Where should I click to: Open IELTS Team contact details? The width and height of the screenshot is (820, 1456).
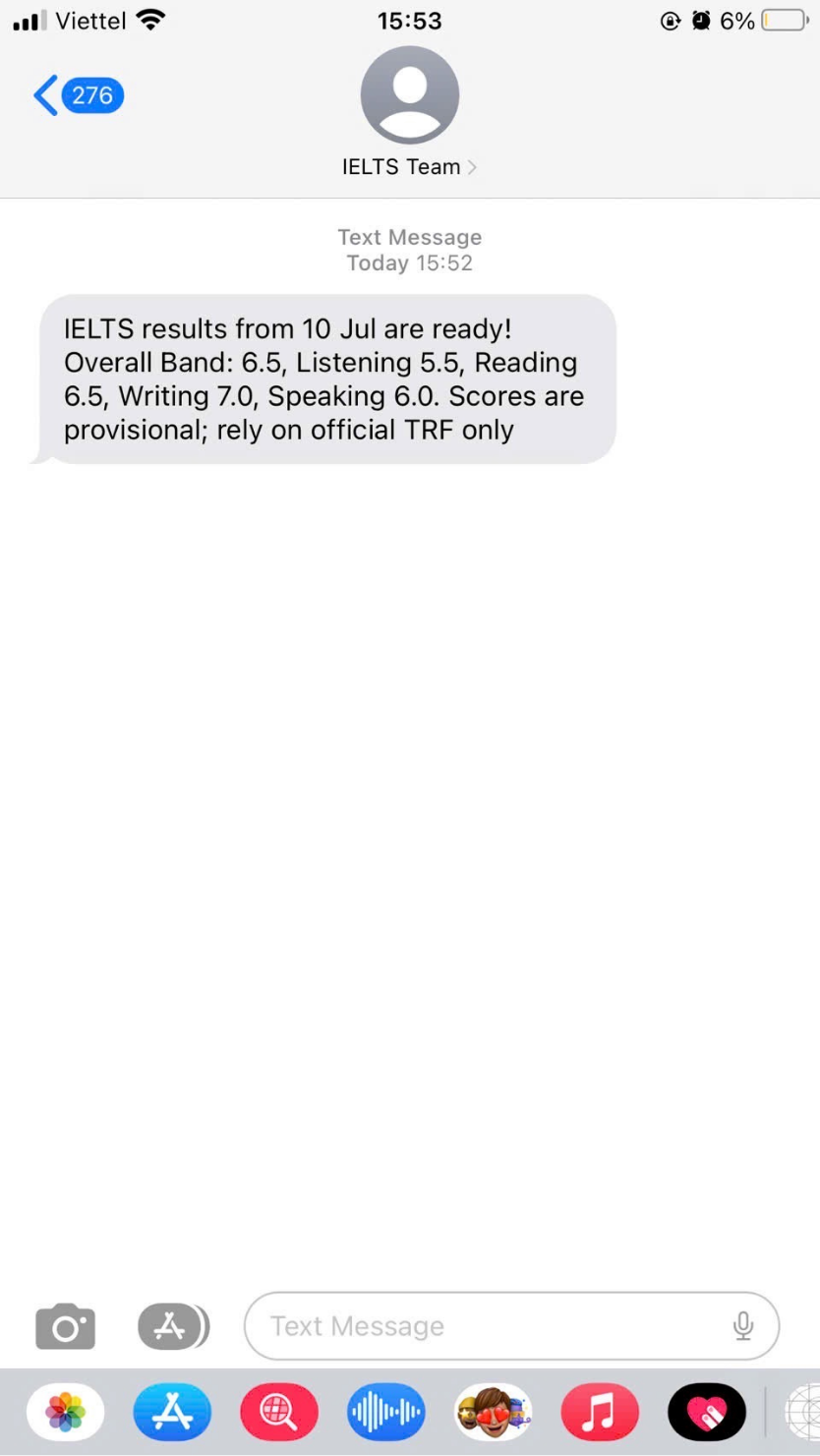click(x=409, y=113)
